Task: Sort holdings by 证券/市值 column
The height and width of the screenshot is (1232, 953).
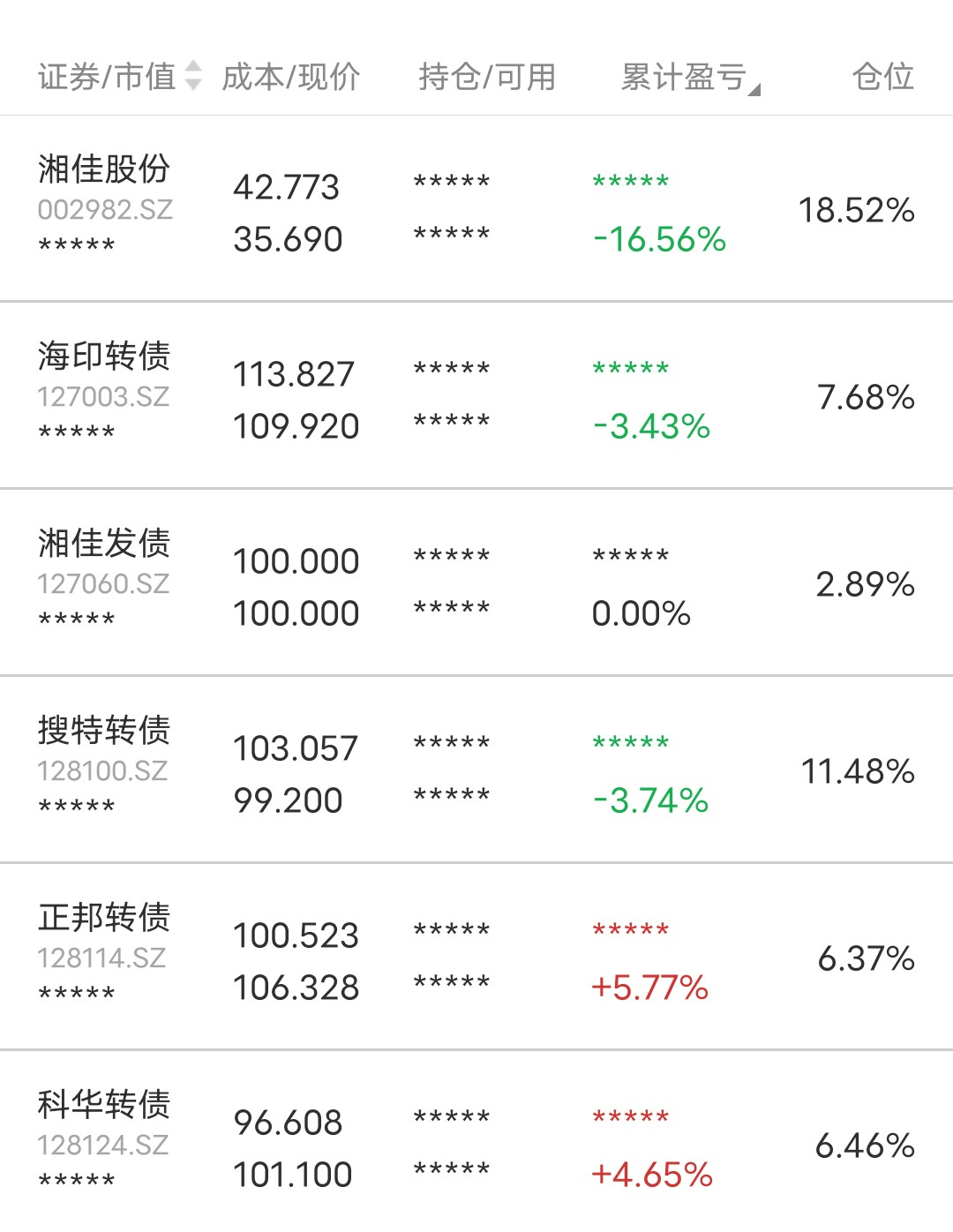Action: pos(120,77)
